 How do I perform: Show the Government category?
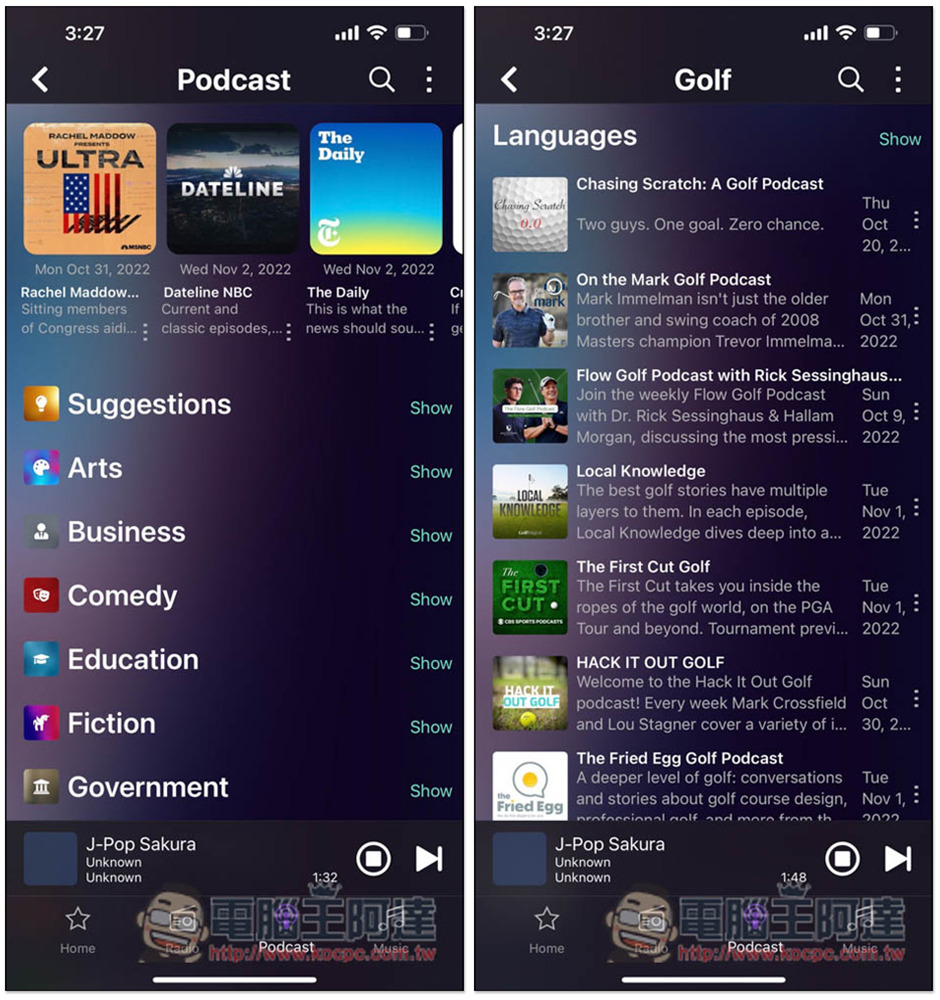pos(431,791)
